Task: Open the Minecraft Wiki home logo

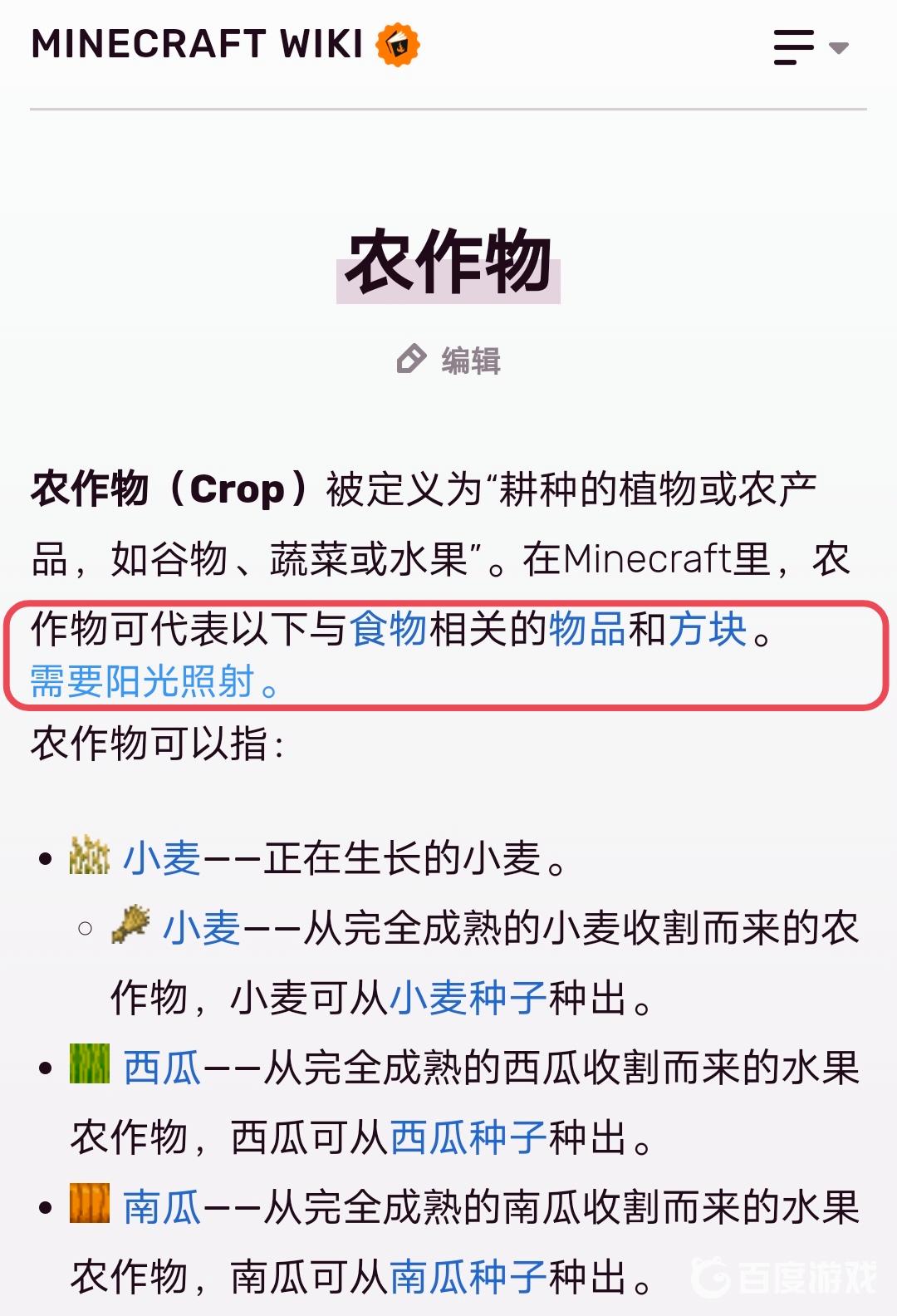Action: (224, 45)
